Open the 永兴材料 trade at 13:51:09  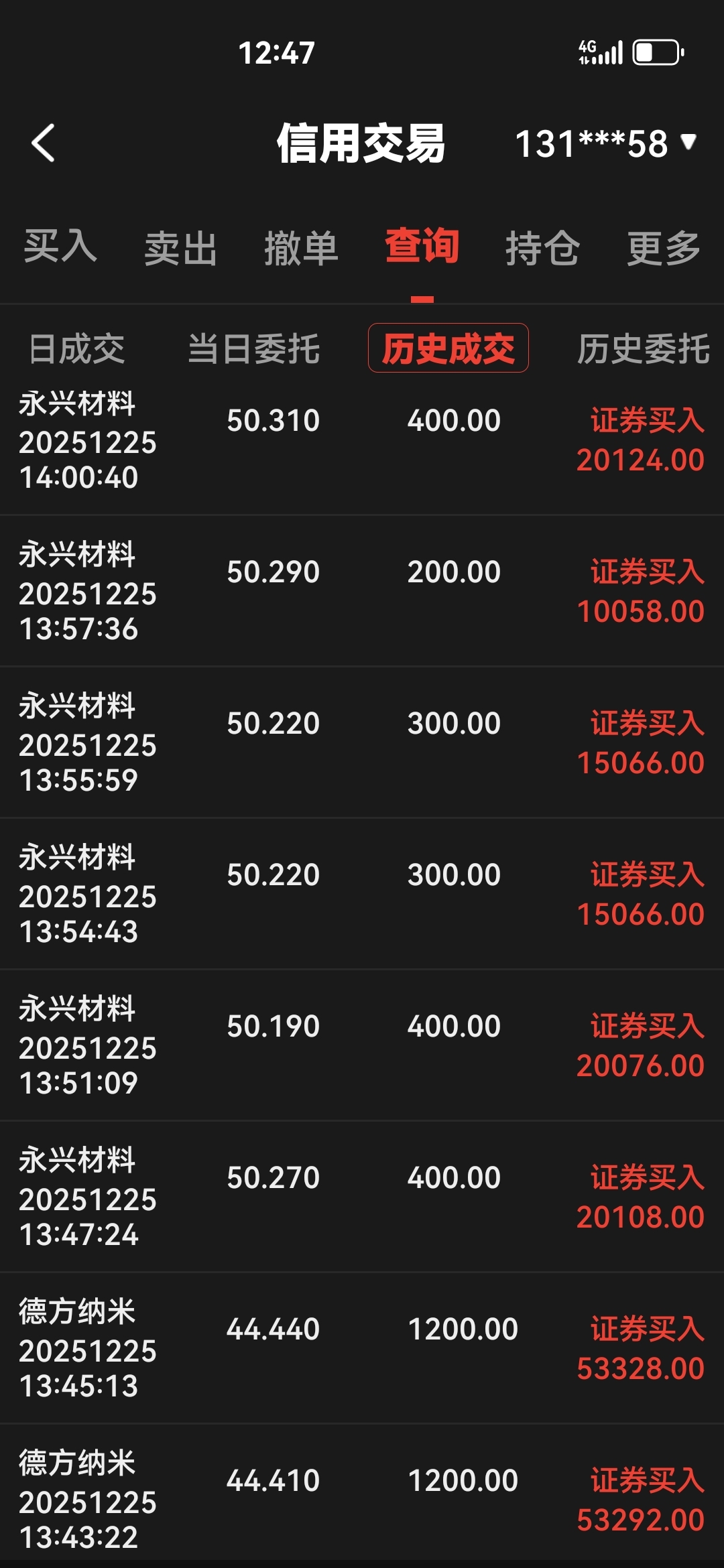click(x=362, y=1045)
